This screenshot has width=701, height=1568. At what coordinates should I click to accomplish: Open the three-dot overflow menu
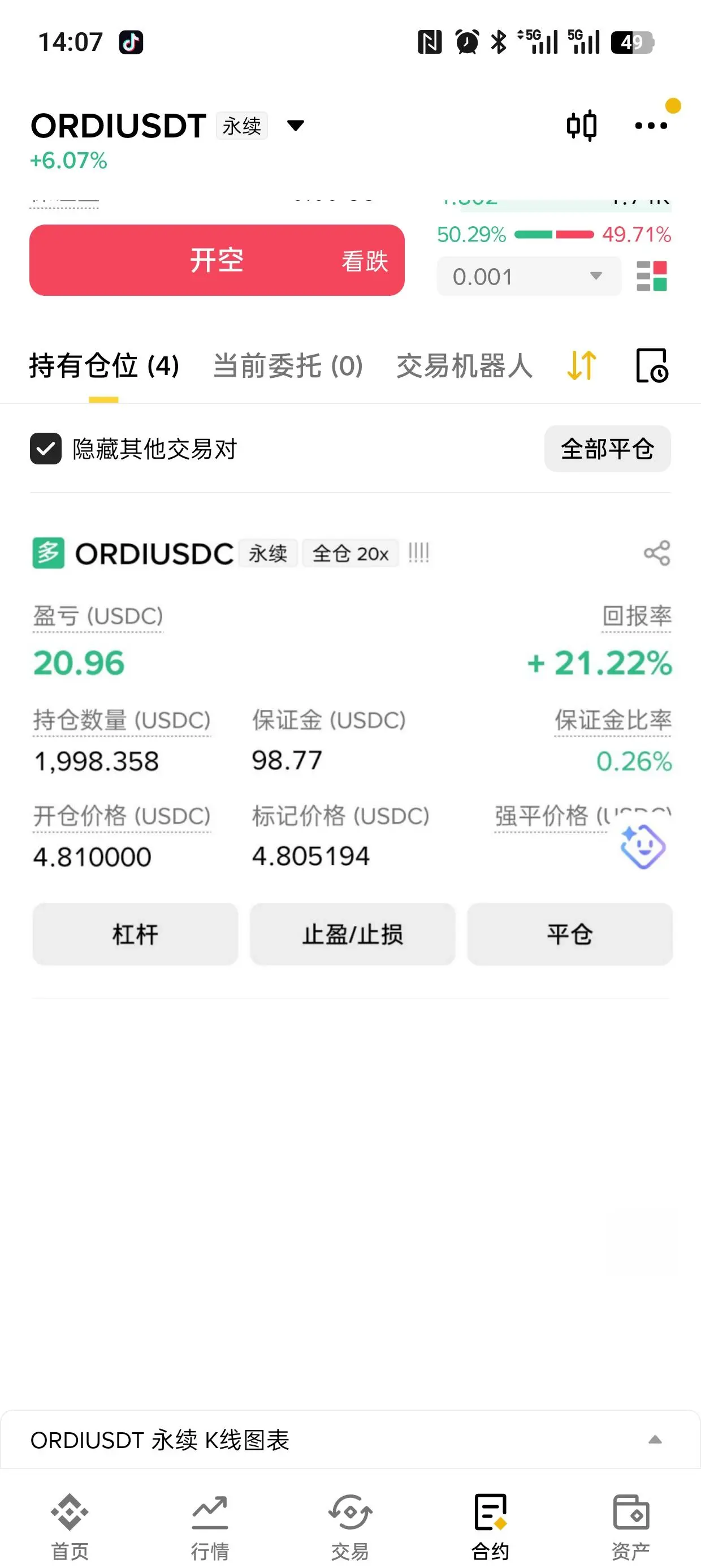click(651, 126)
